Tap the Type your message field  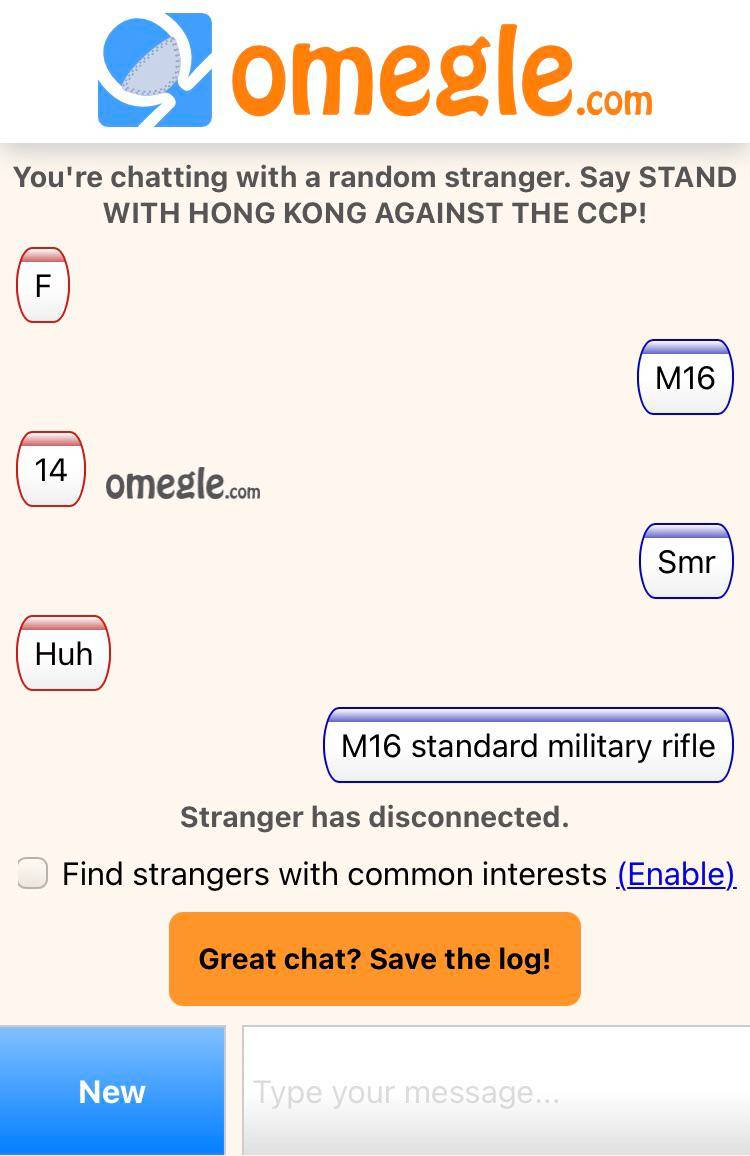495,1091
